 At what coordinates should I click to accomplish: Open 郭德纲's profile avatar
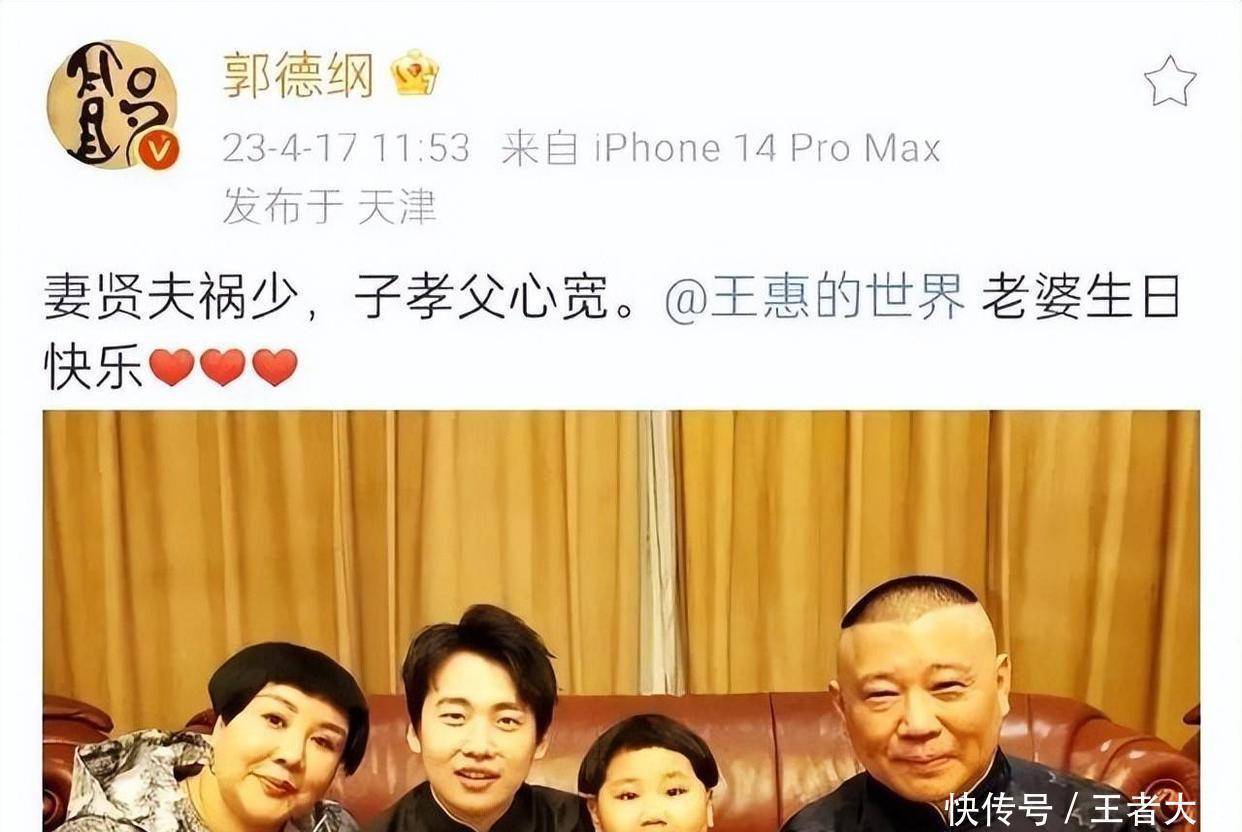point(112,104)
